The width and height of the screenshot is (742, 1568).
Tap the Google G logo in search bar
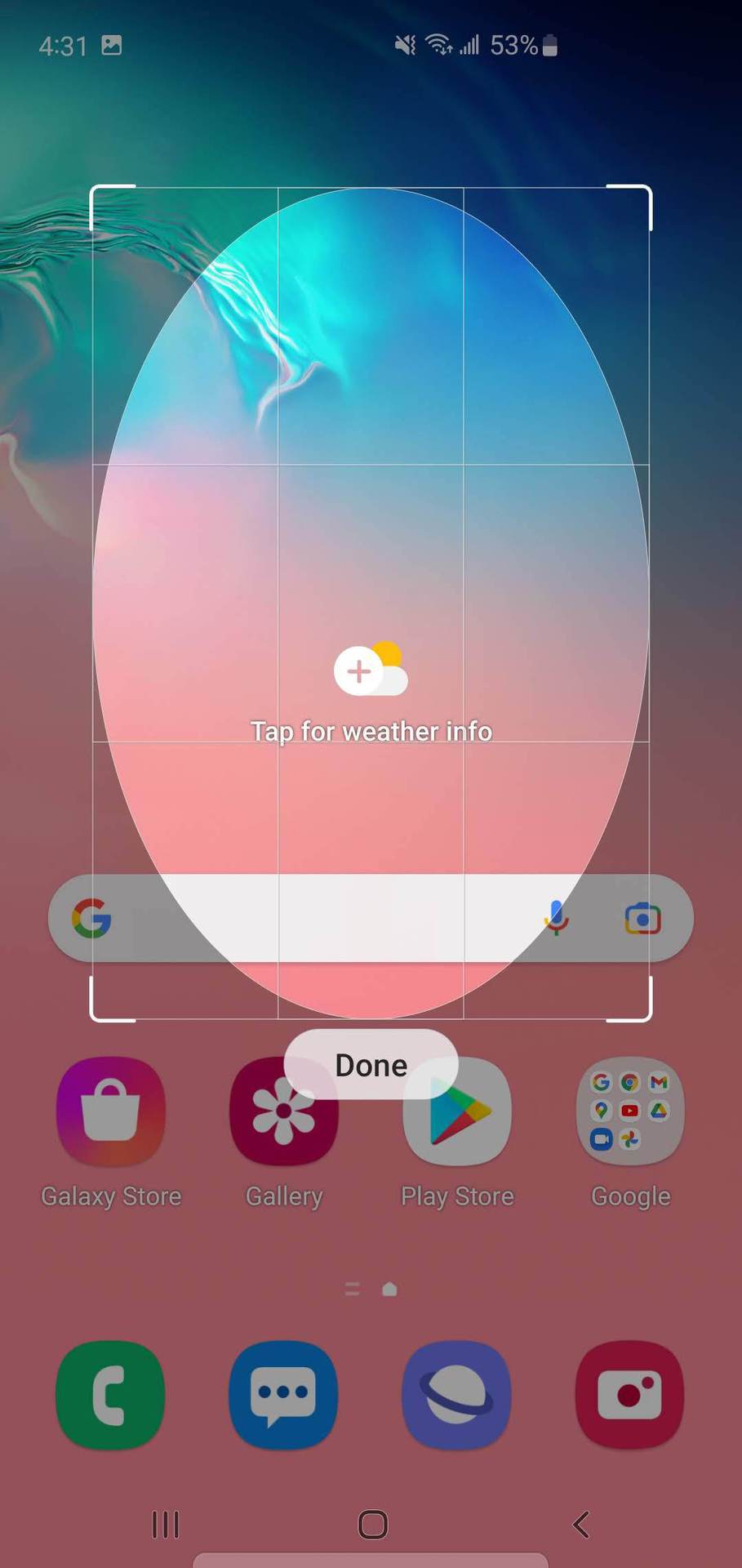tap(91, 918)
